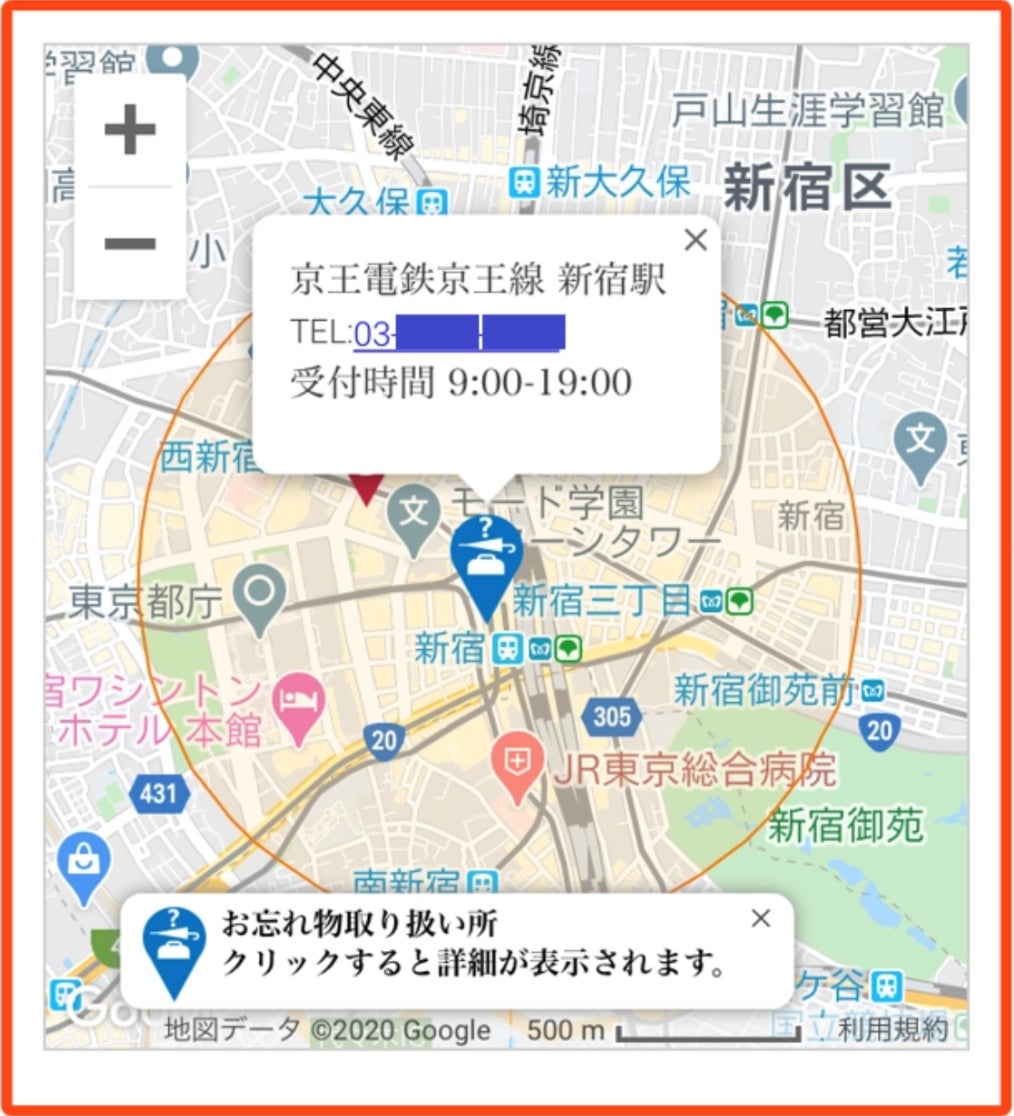Image resolution: width=1014 pixels, height=1116 pixels.
Task: Close the 京王電鉄京王線 新宿駅 info popup
Action: click(x=694, y=240)
